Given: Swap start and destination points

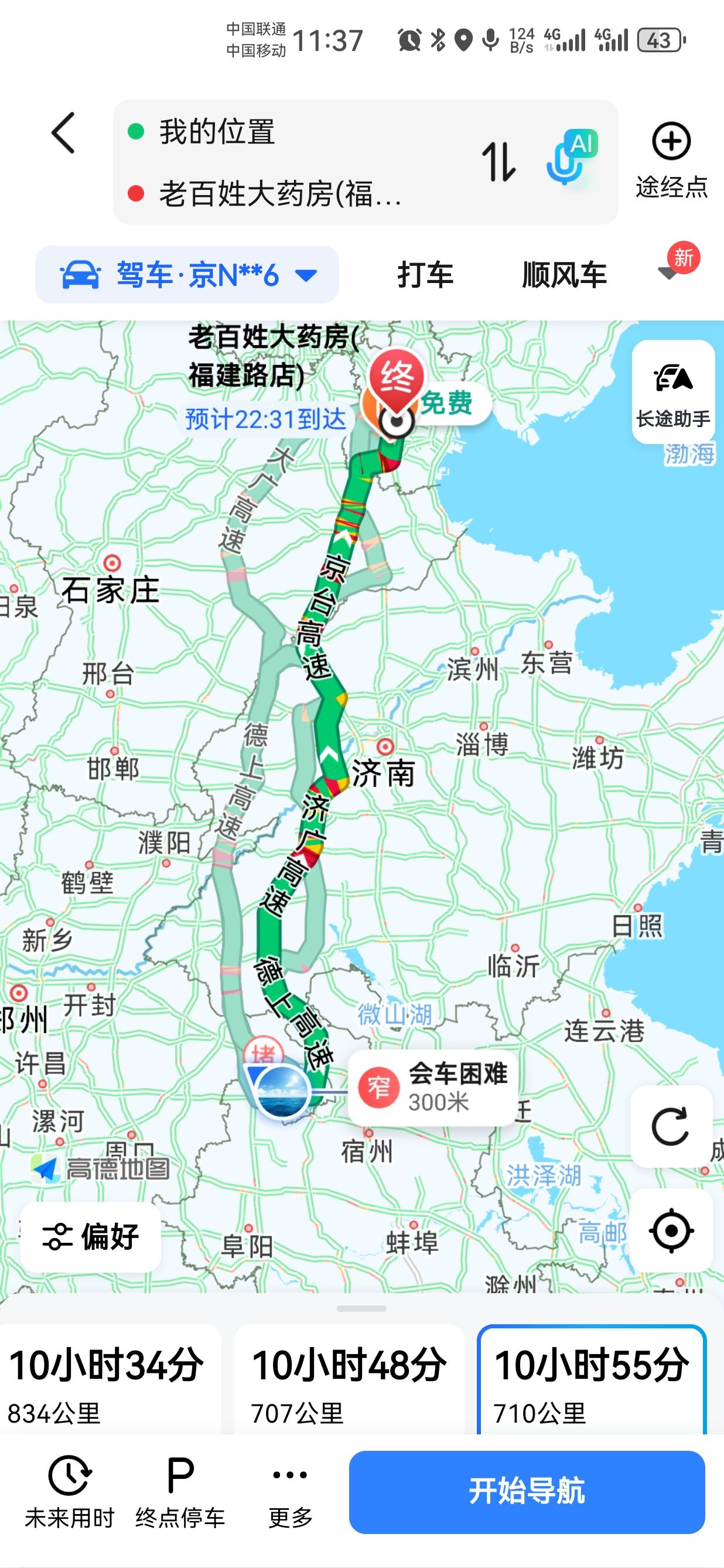Looking at the screenshot, I should tap(498, 162).
